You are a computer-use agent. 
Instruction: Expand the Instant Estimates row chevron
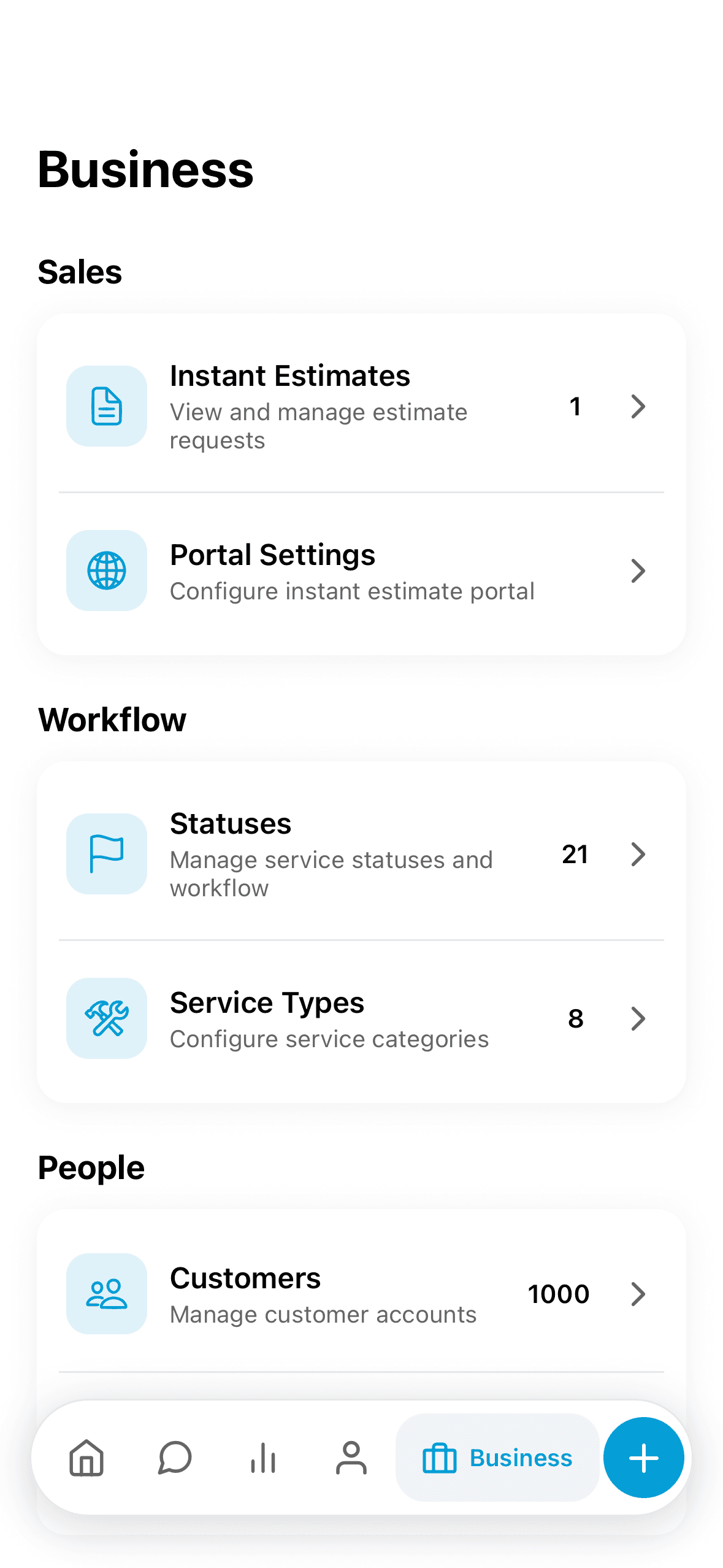tap(638, 406)
